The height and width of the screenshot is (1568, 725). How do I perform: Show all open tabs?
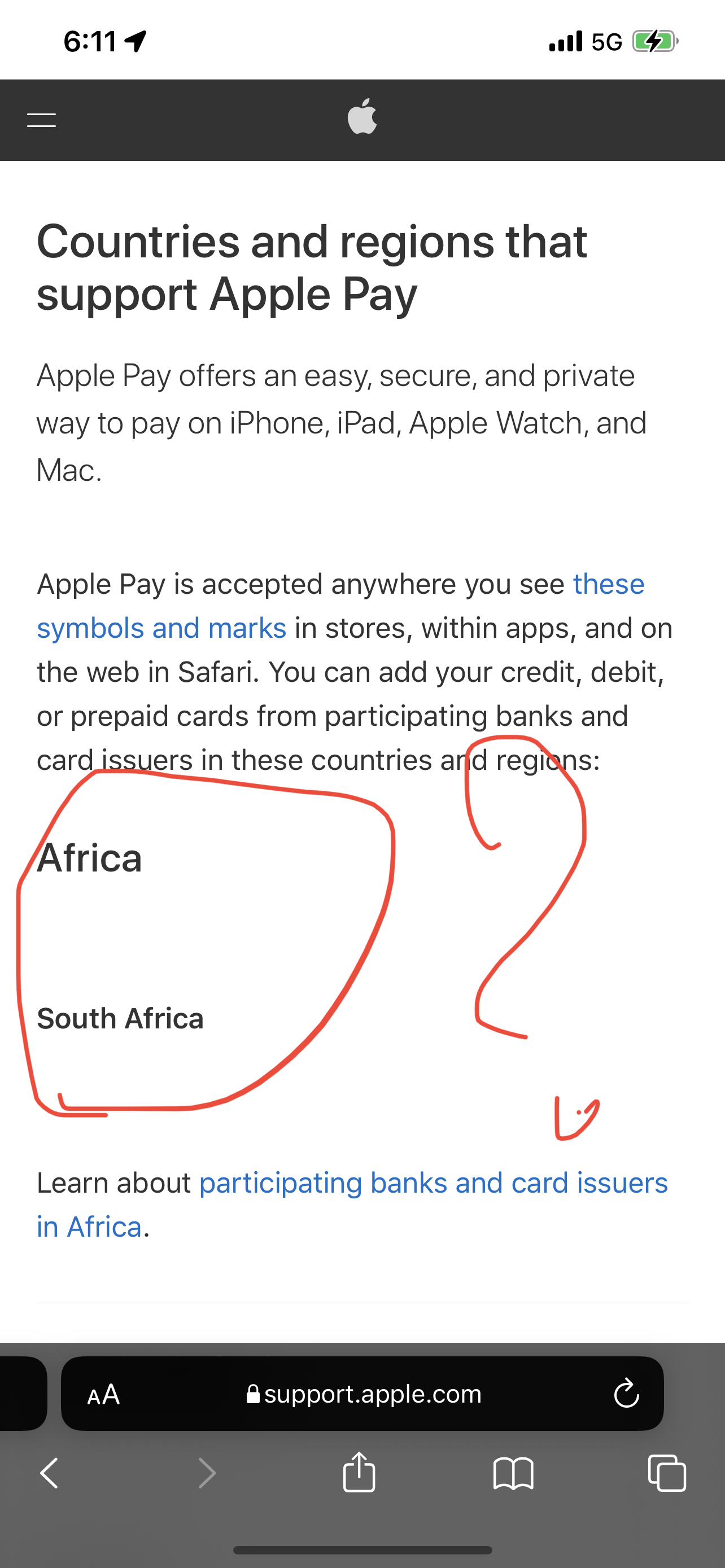coord(667,1474)
